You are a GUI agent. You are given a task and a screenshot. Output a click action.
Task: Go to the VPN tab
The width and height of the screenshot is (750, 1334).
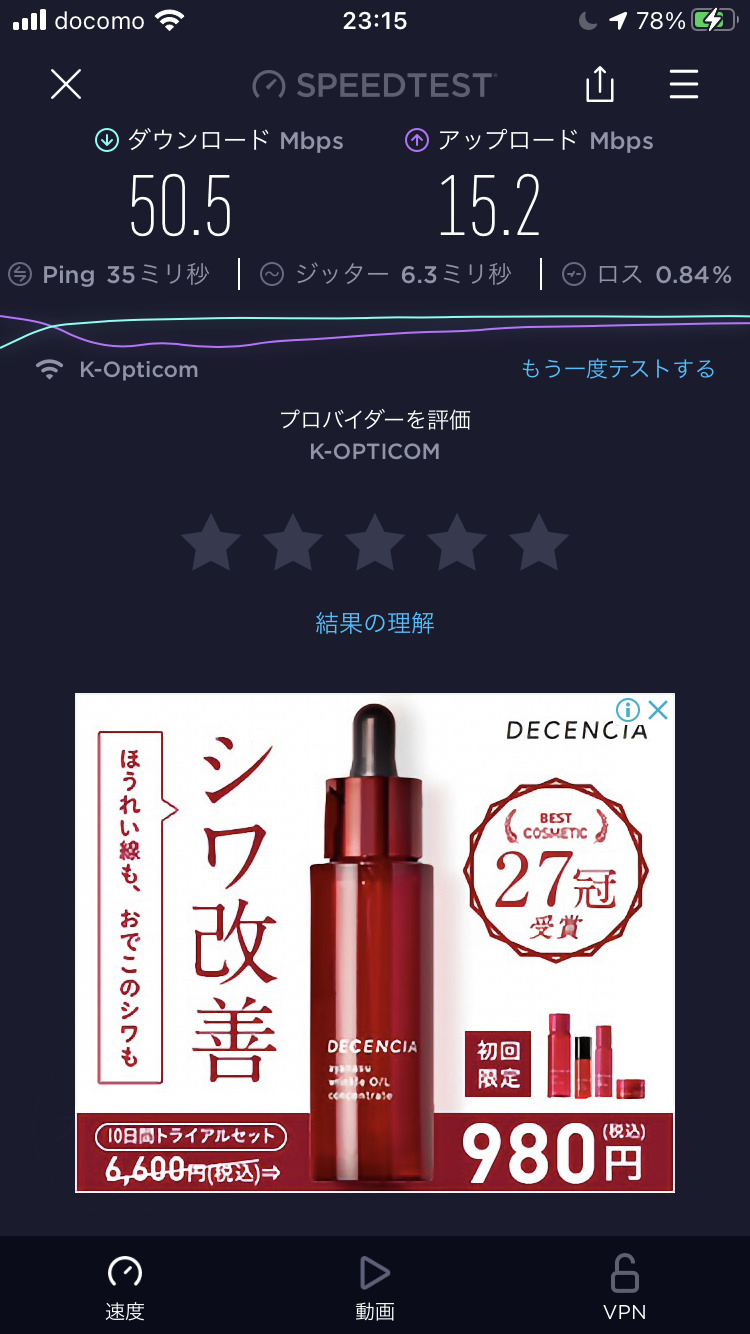[624, 1288]
